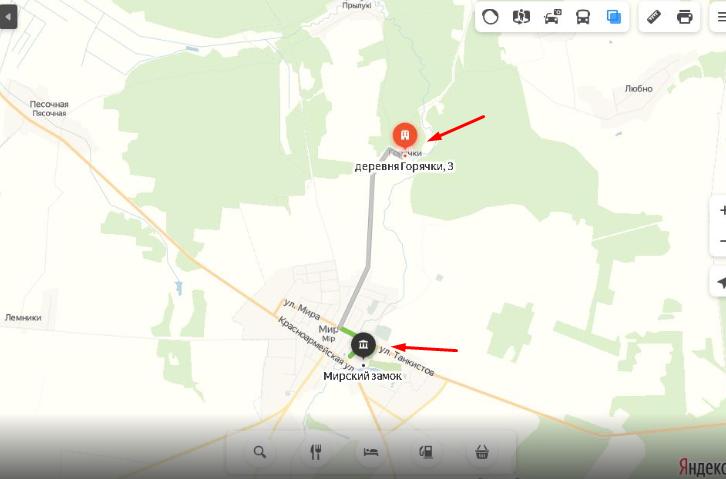The height and width of the screenshot is (479, 726).
Task: Print the current map
Action: point(685,17)
